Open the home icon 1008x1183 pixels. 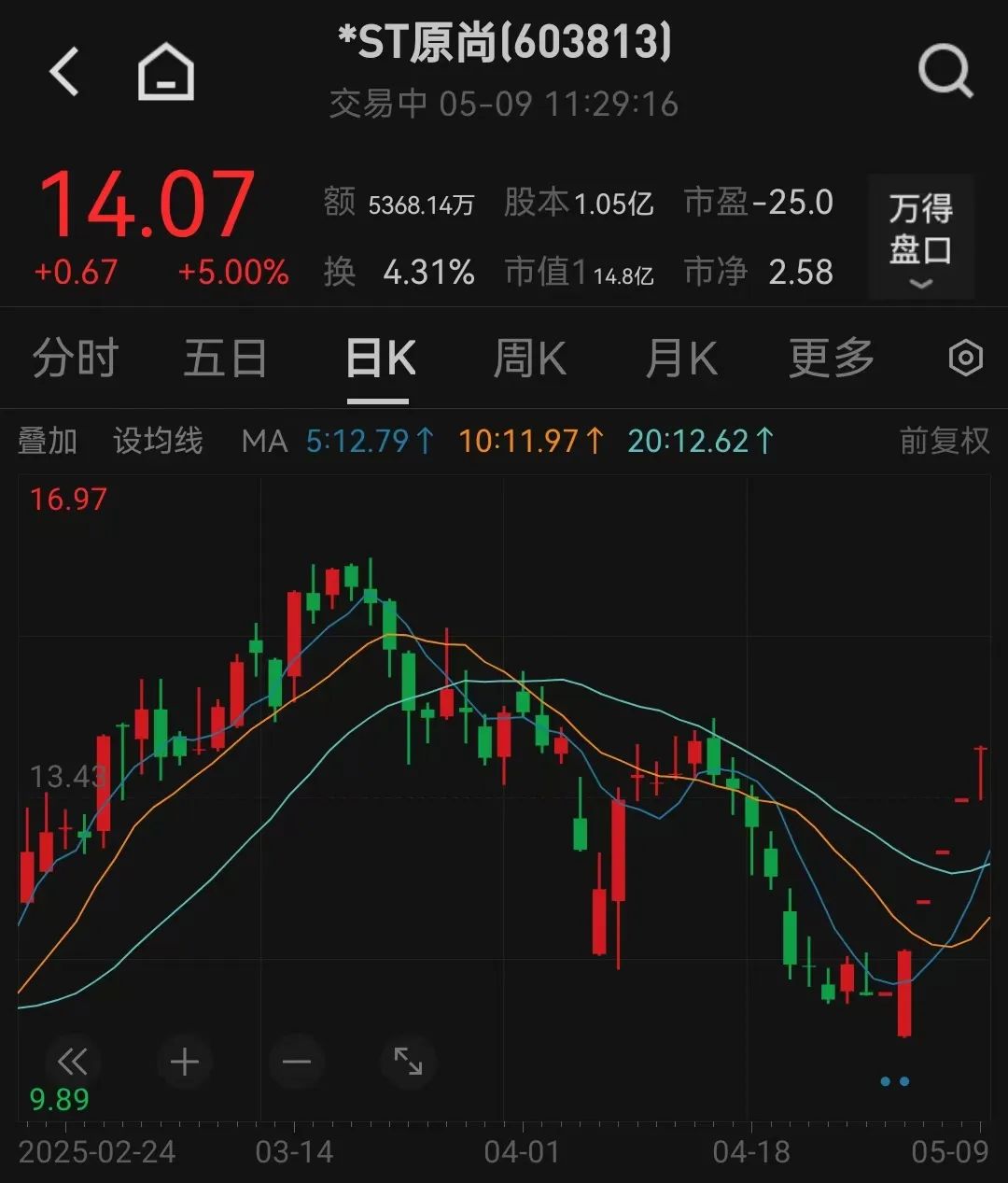pos(166,73)
